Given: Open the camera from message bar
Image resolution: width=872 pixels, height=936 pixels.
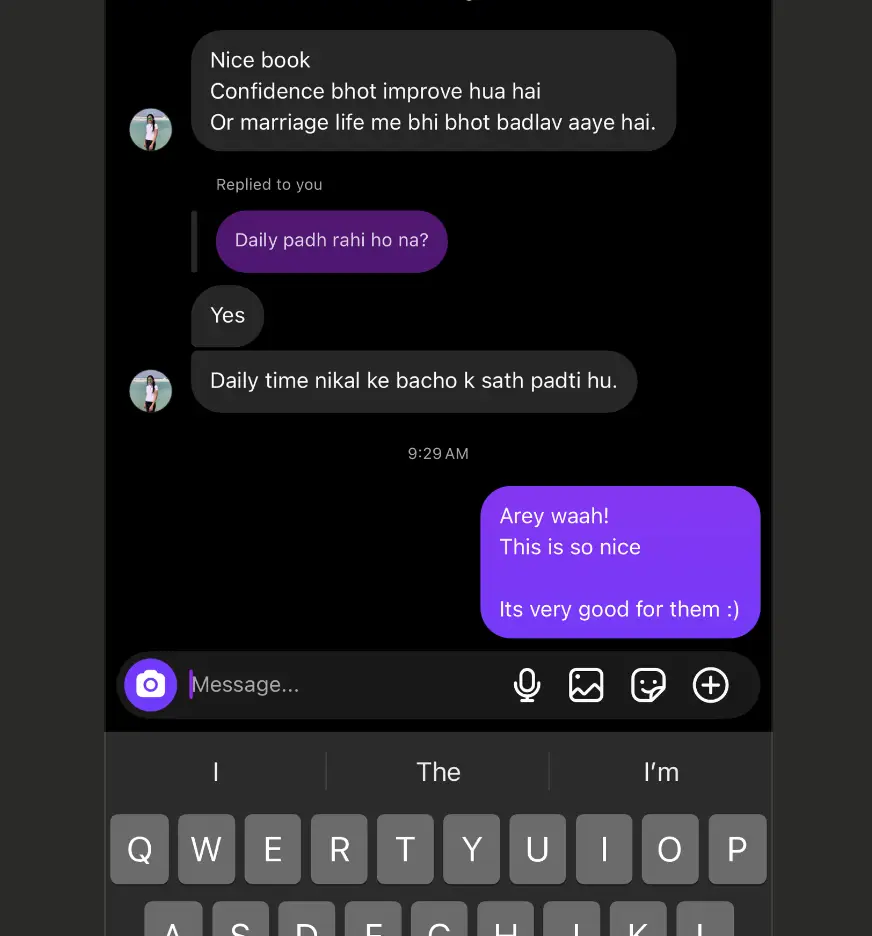Looking at the screenshot, I should [151, 685].
